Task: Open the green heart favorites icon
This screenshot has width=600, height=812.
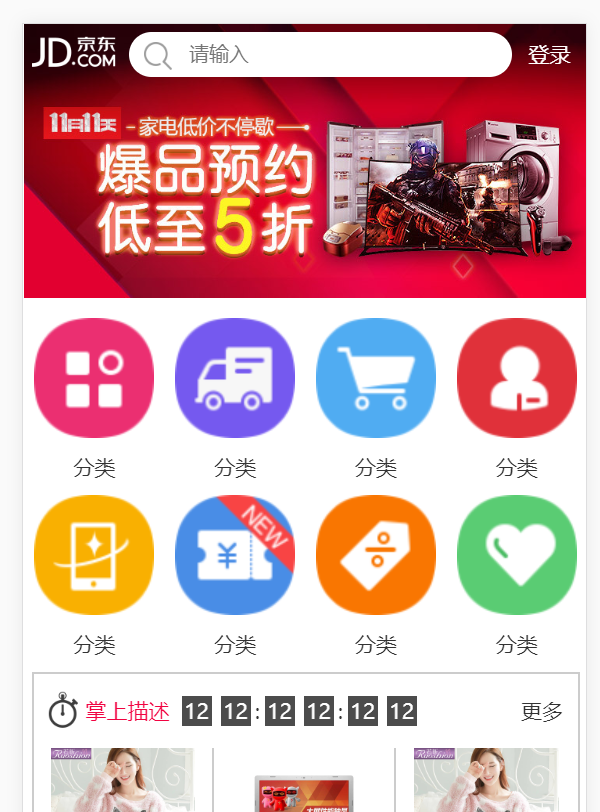Action: tap(517, 555)
